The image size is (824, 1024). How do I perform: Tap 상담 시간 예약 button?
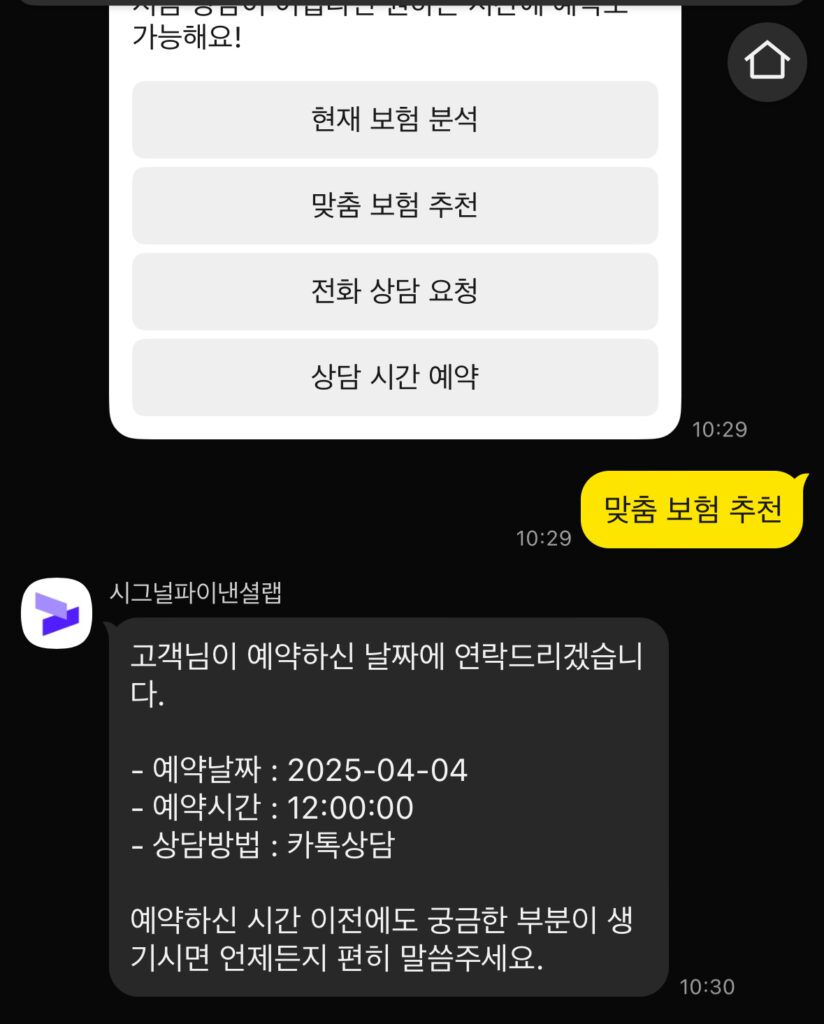(x=395, y=378)
